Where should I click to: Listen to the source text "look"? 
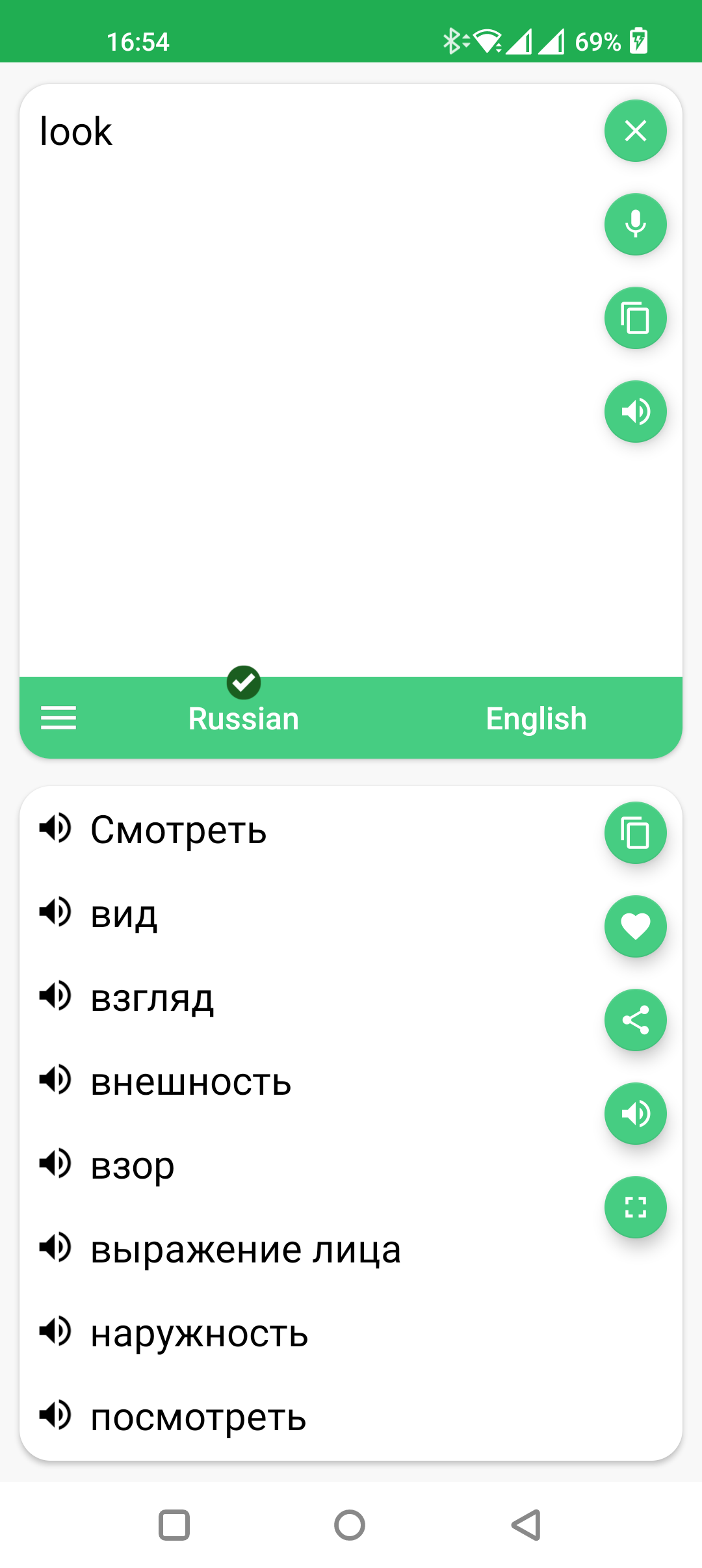(635, 412)
